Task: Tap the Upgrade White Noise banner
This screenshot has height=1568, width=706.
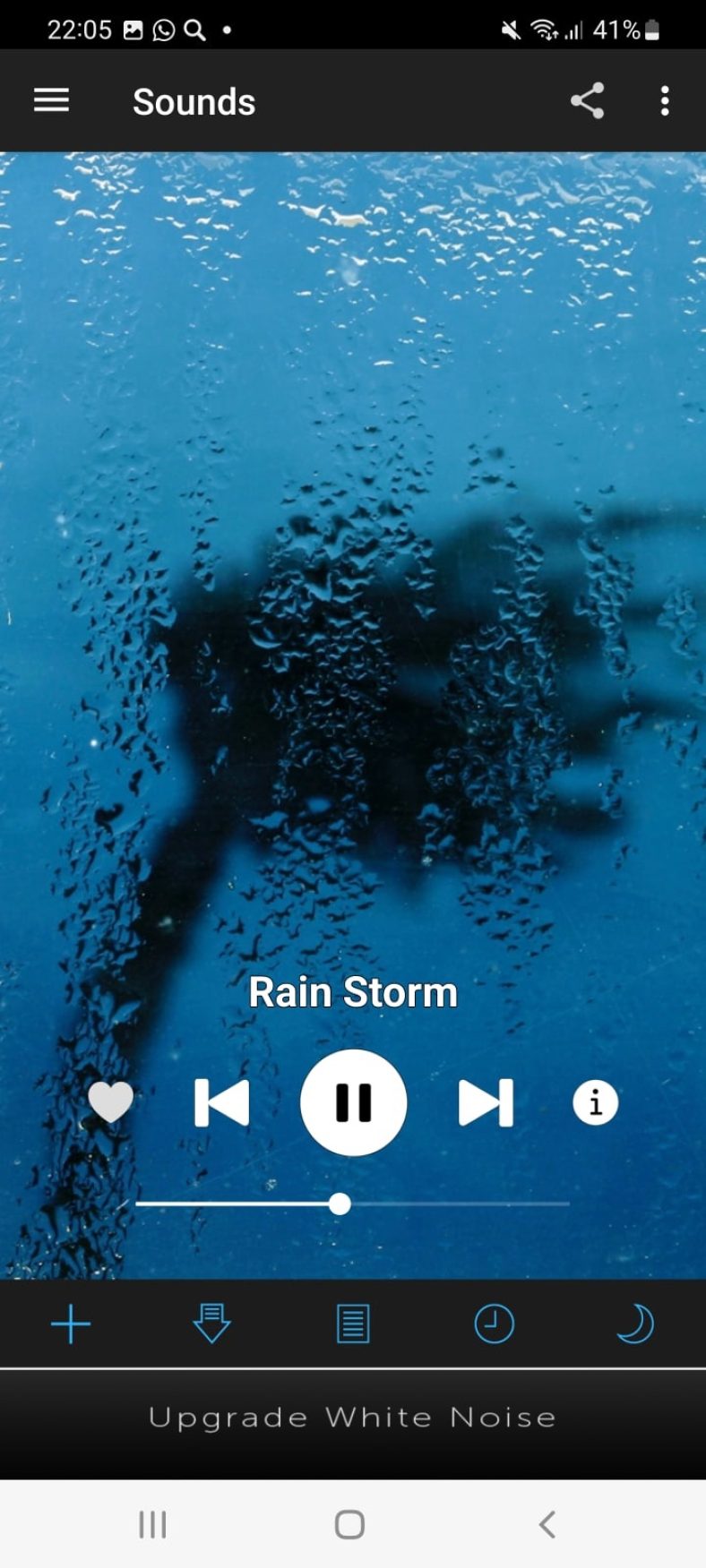Action: click(353, 1418)
